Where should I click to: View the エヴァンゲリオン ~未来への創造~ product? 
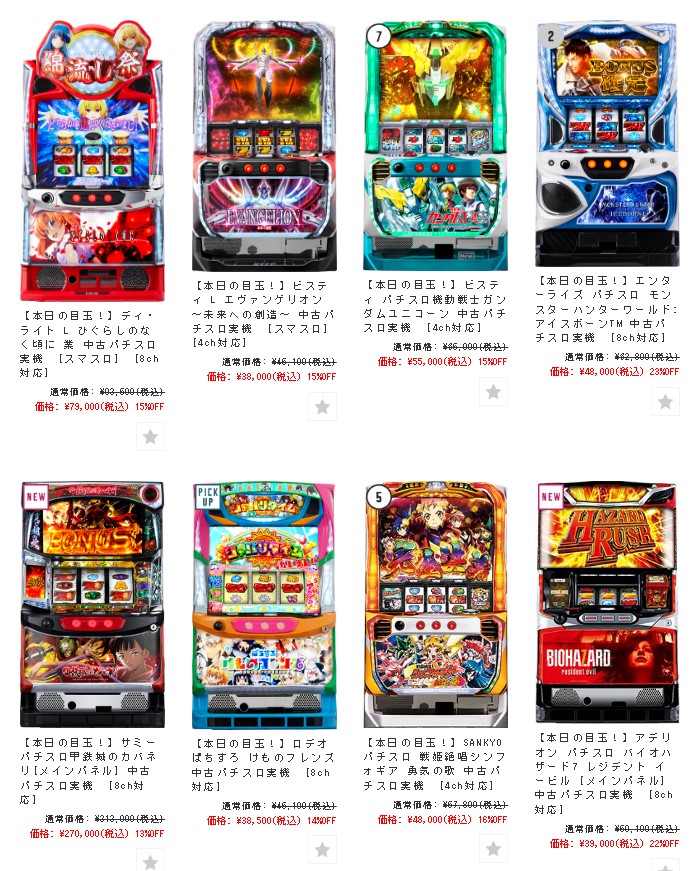tap(264, 147)
